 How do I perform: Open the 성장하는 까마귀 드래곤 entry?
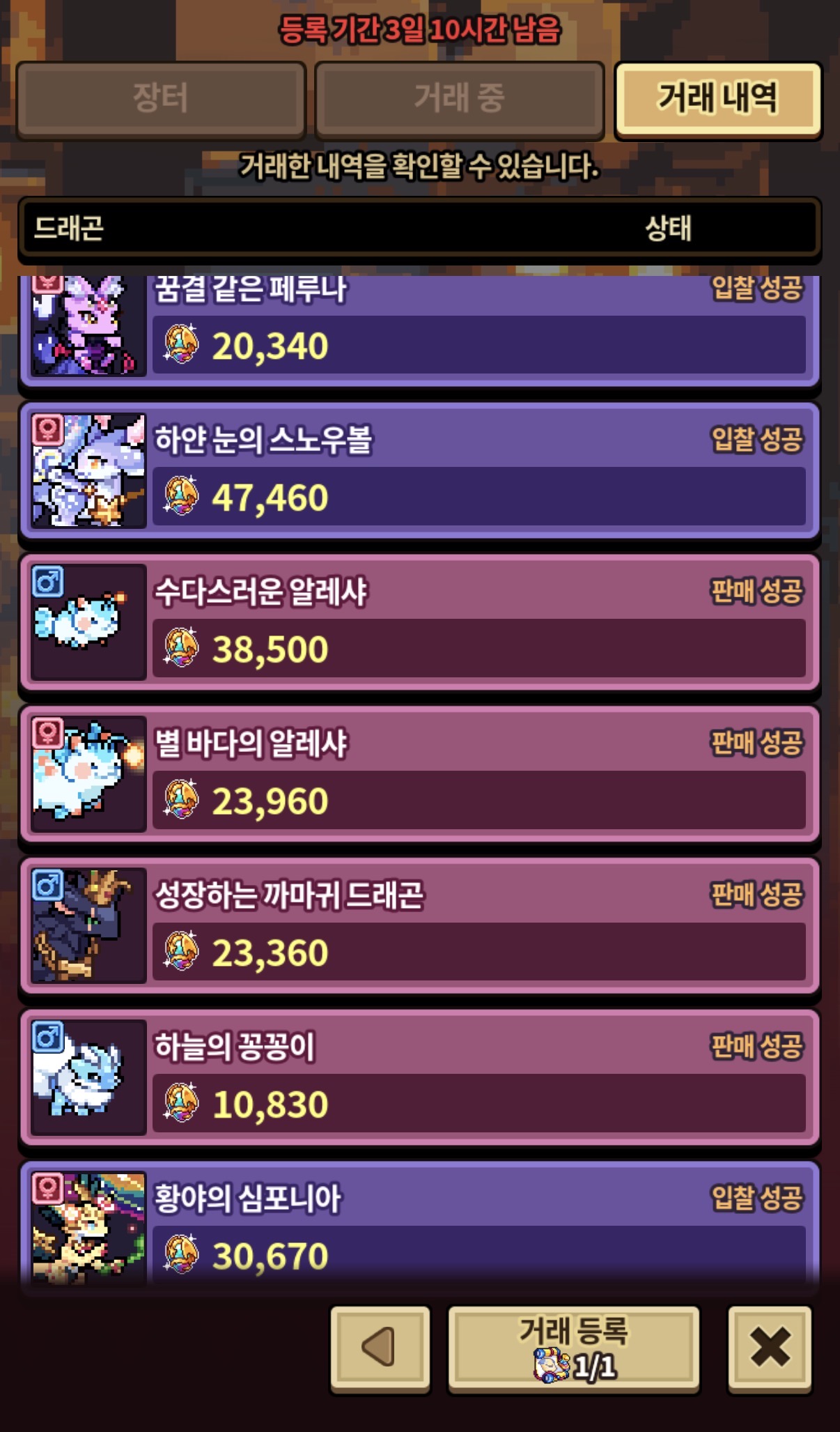tap(419, 926)
